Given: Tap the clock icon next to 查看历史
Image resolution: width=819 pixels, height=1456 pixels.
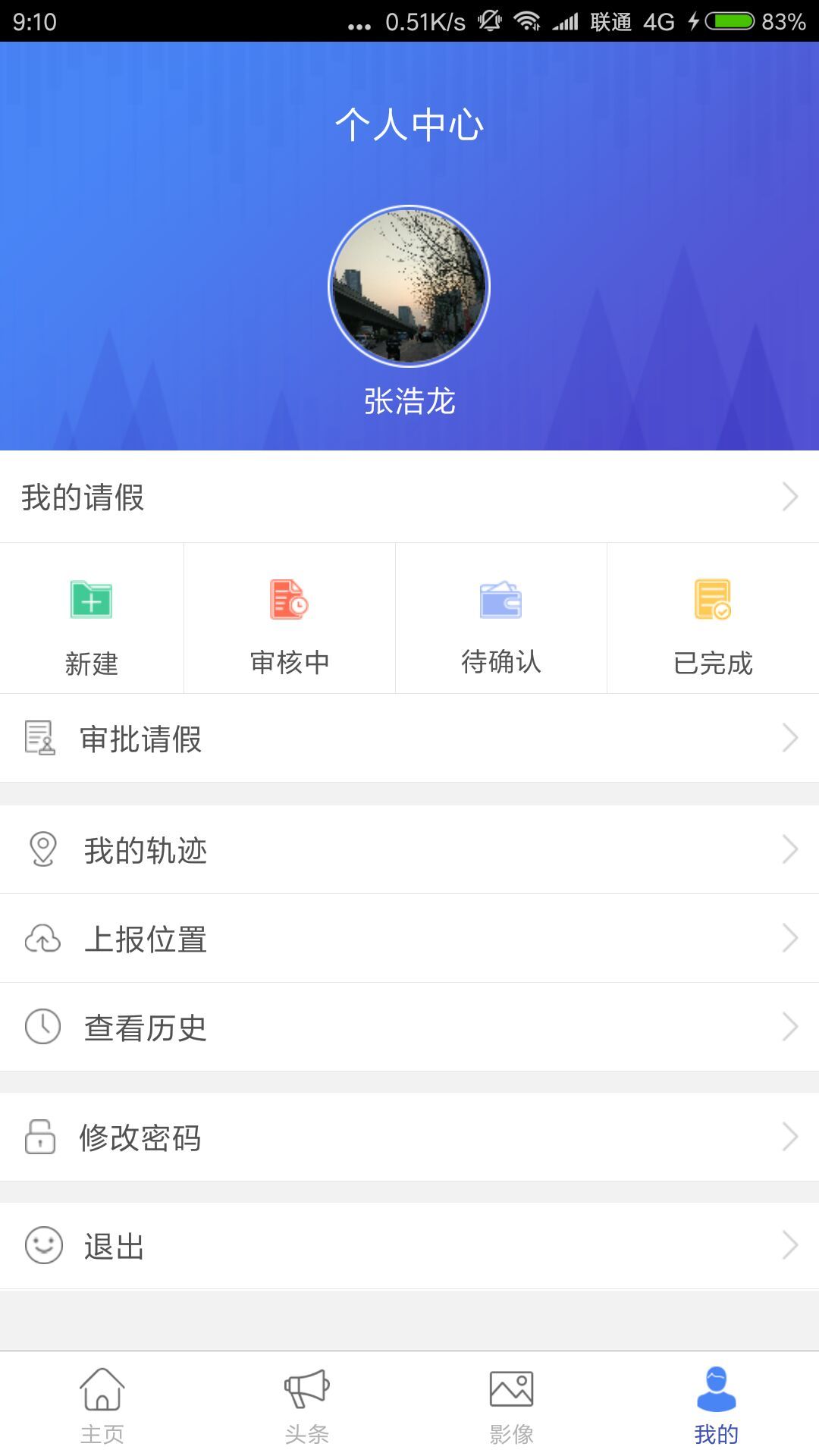Looking at the screenshot, I should 42,1028.
